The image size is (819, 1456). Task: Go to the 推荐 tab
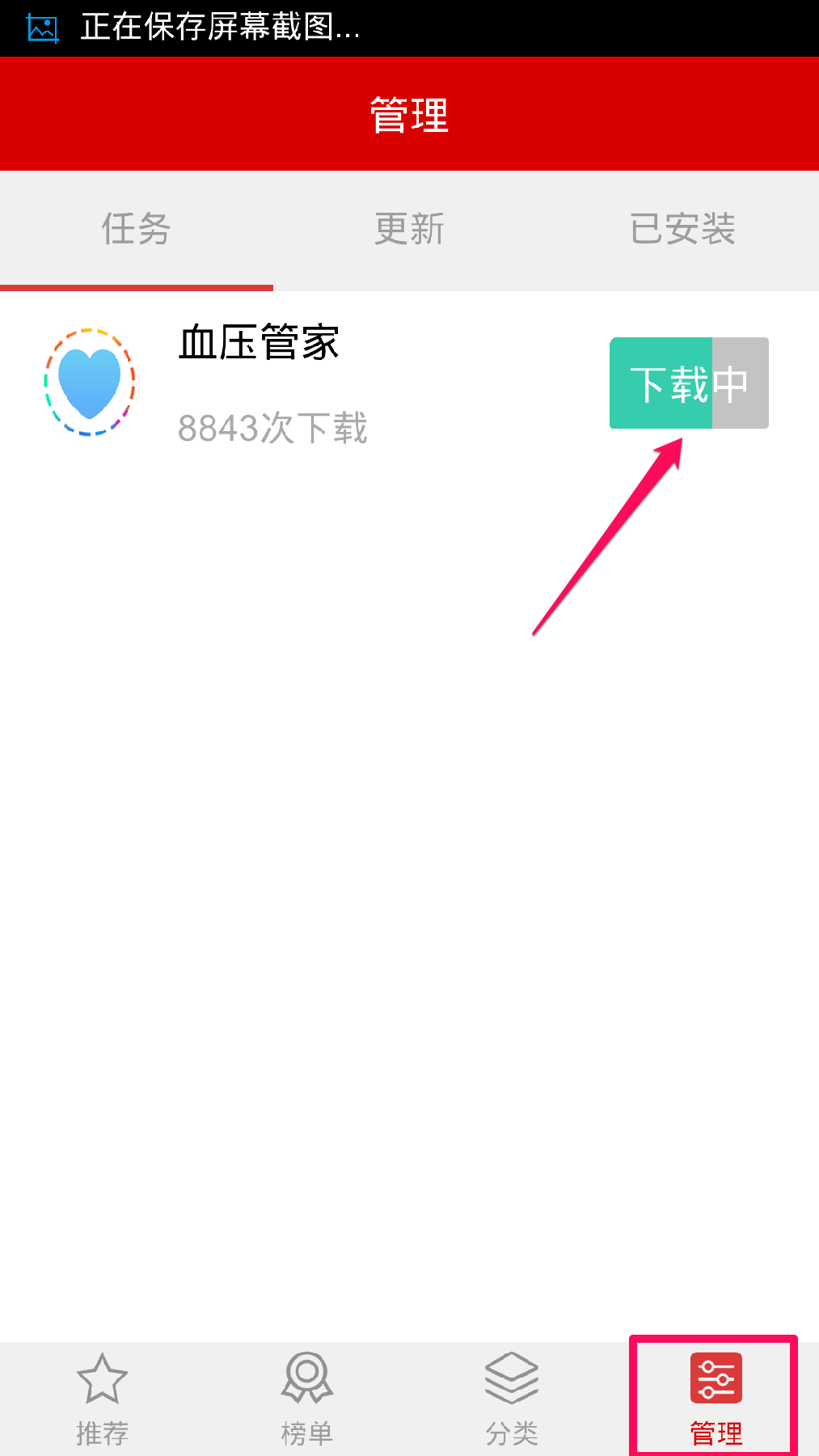[102, 1399]
